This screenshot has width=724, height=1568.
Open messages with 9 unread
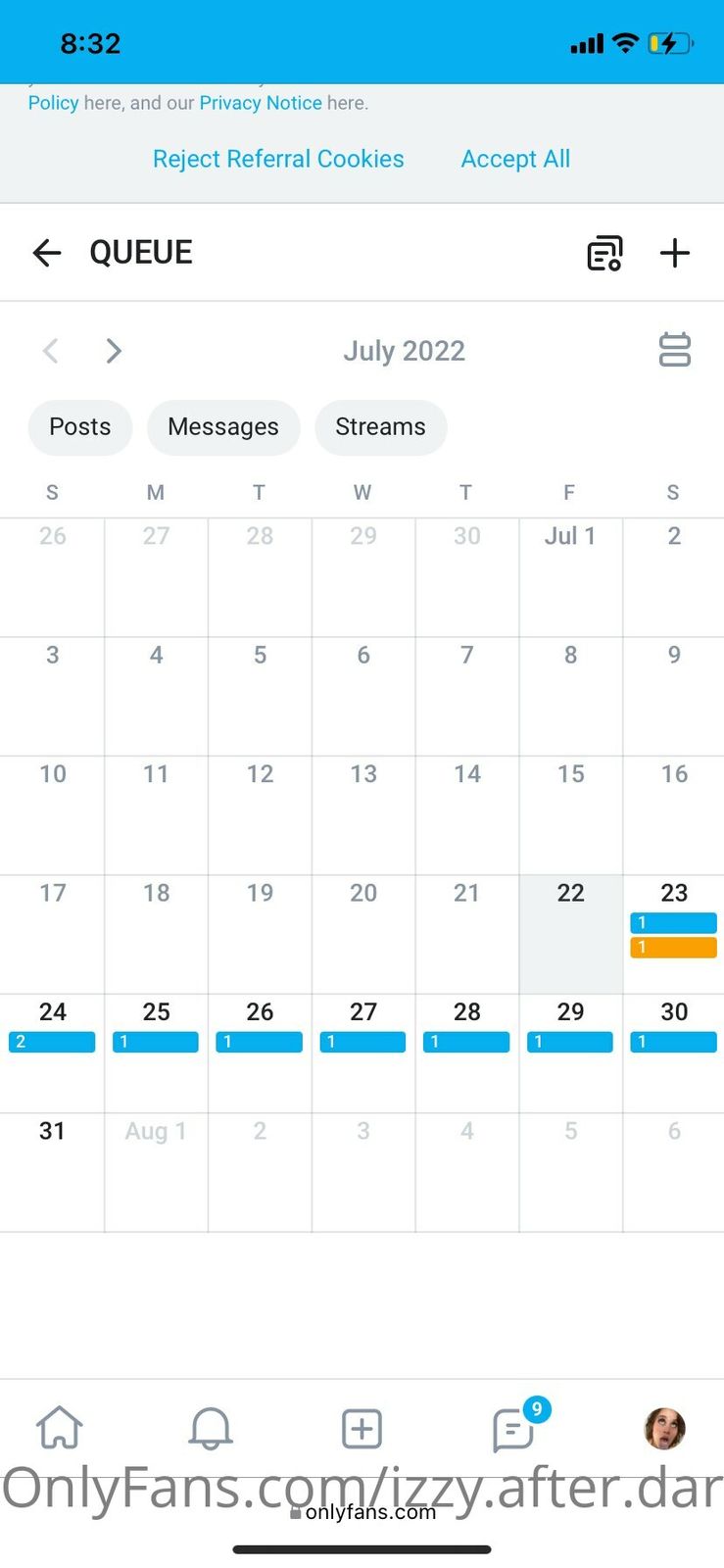(x=513, y=1430)
